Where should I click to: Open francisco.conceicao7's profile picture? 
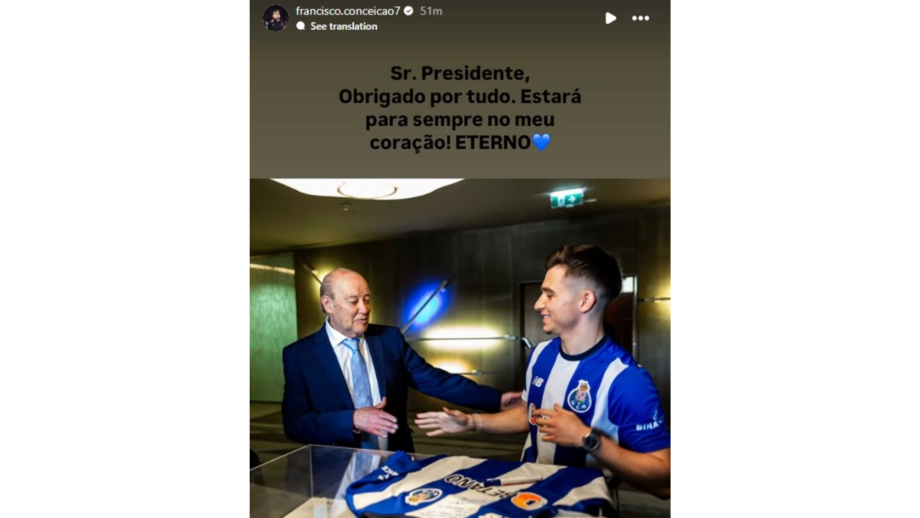click(x=275, y=17)
